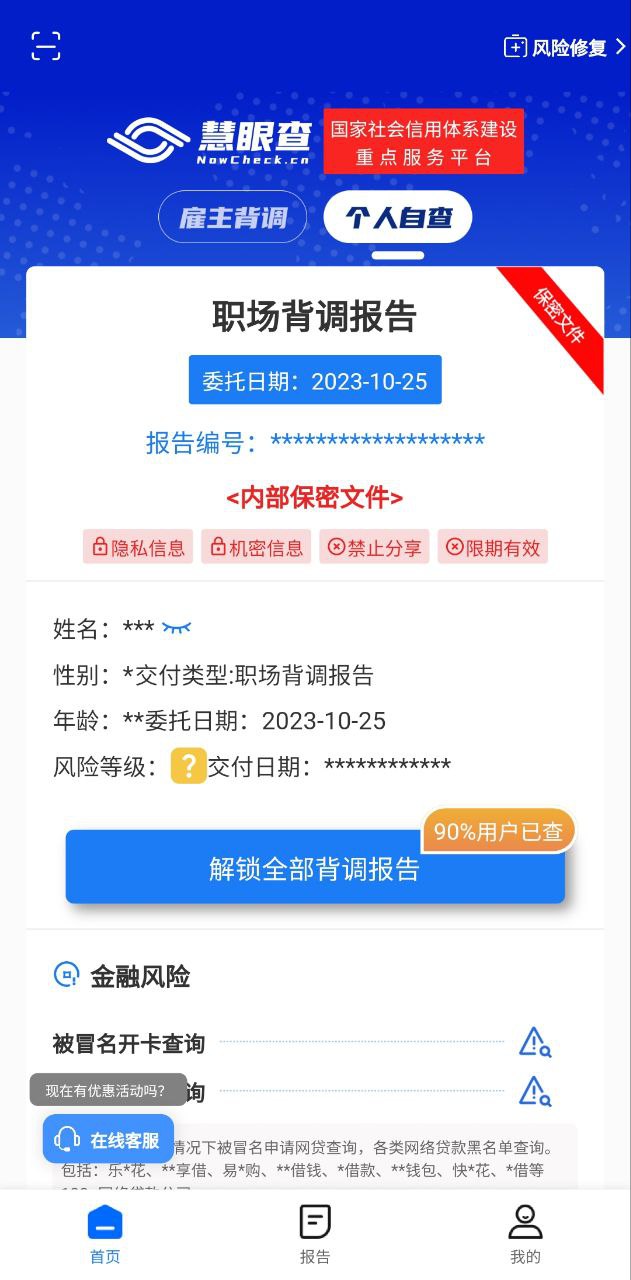
Task: Tap 解锁全部背调报告 button
Action: click(x=315, y=868)
